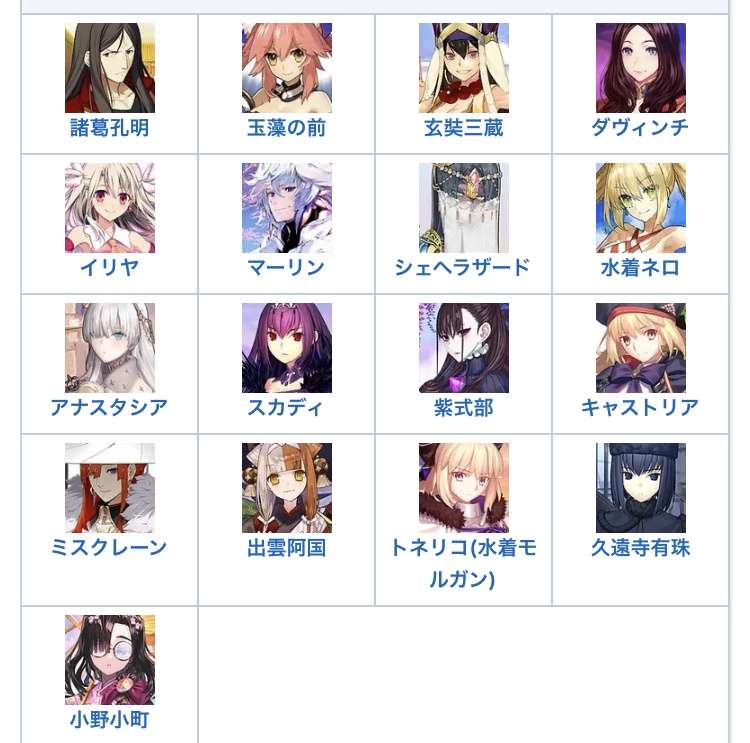
Task: Tap the 小野小町 entry
Action: [110, 720]
